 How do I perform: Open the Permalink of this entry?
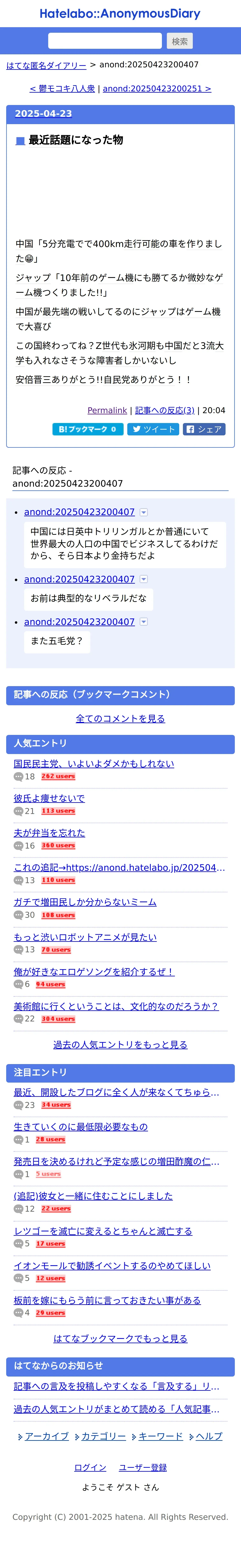coord(107,410)
